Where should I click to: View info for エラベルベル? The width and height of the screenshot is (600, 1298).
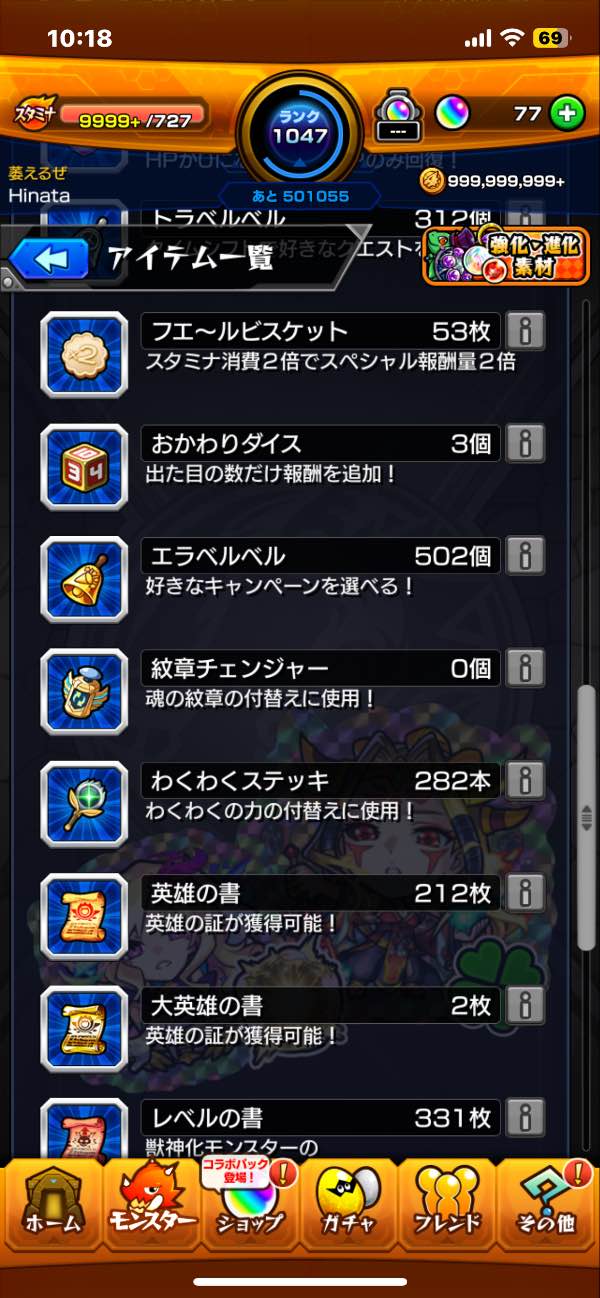click(525, 555)
